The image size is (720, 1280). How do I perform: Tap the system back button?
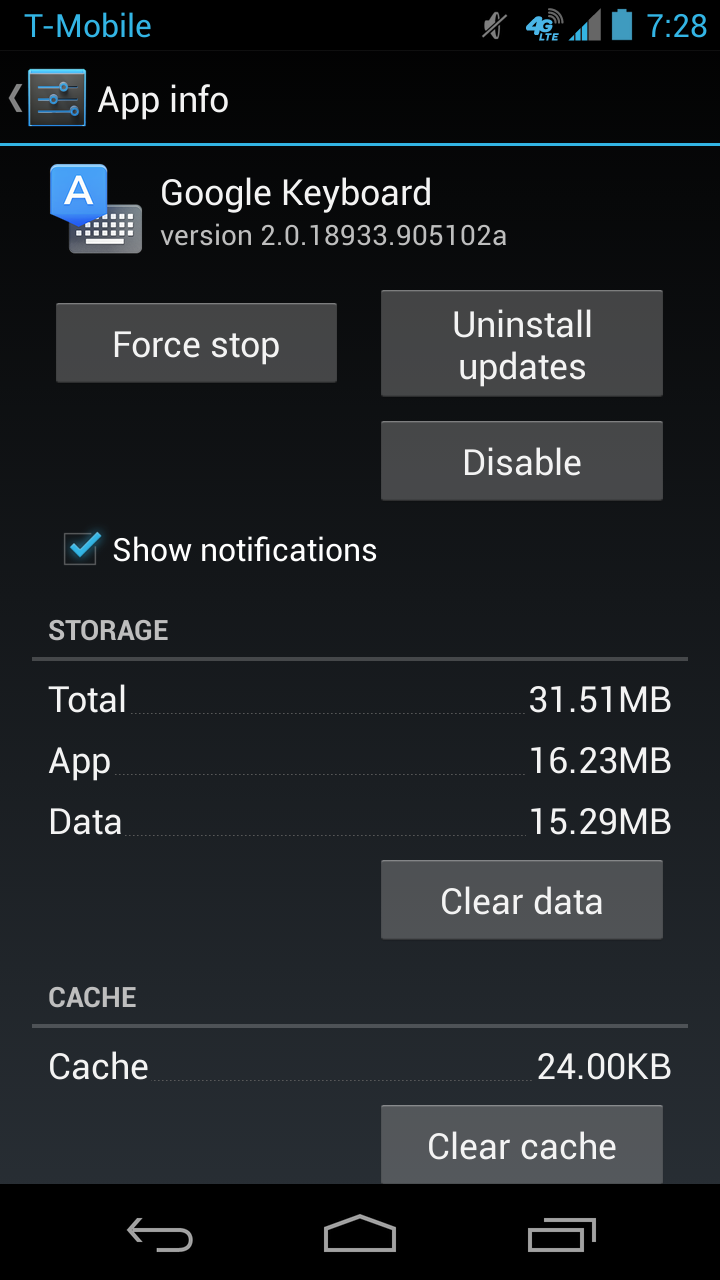click(160, 1235)
